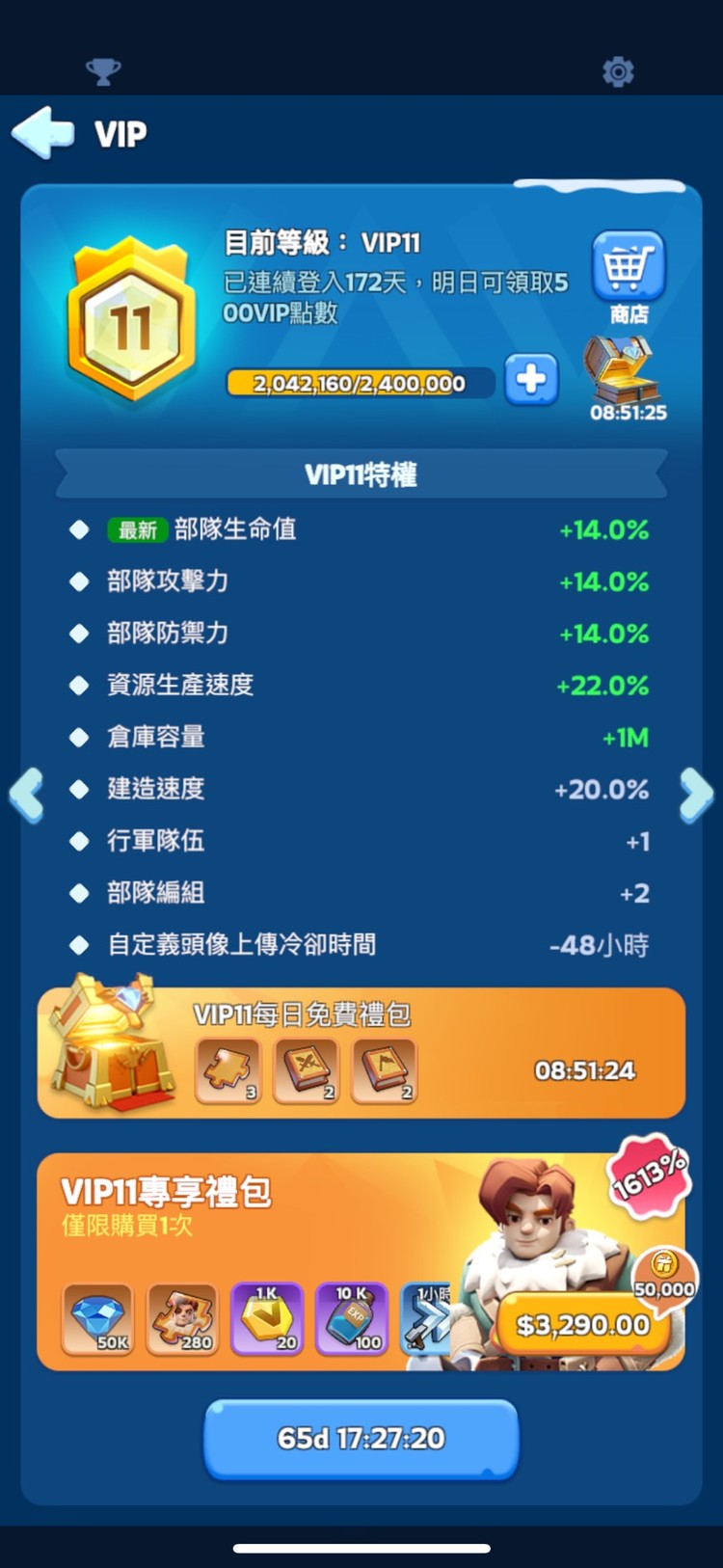Tap the 65d 17:27:20 countdown button

pos(361,1438)
